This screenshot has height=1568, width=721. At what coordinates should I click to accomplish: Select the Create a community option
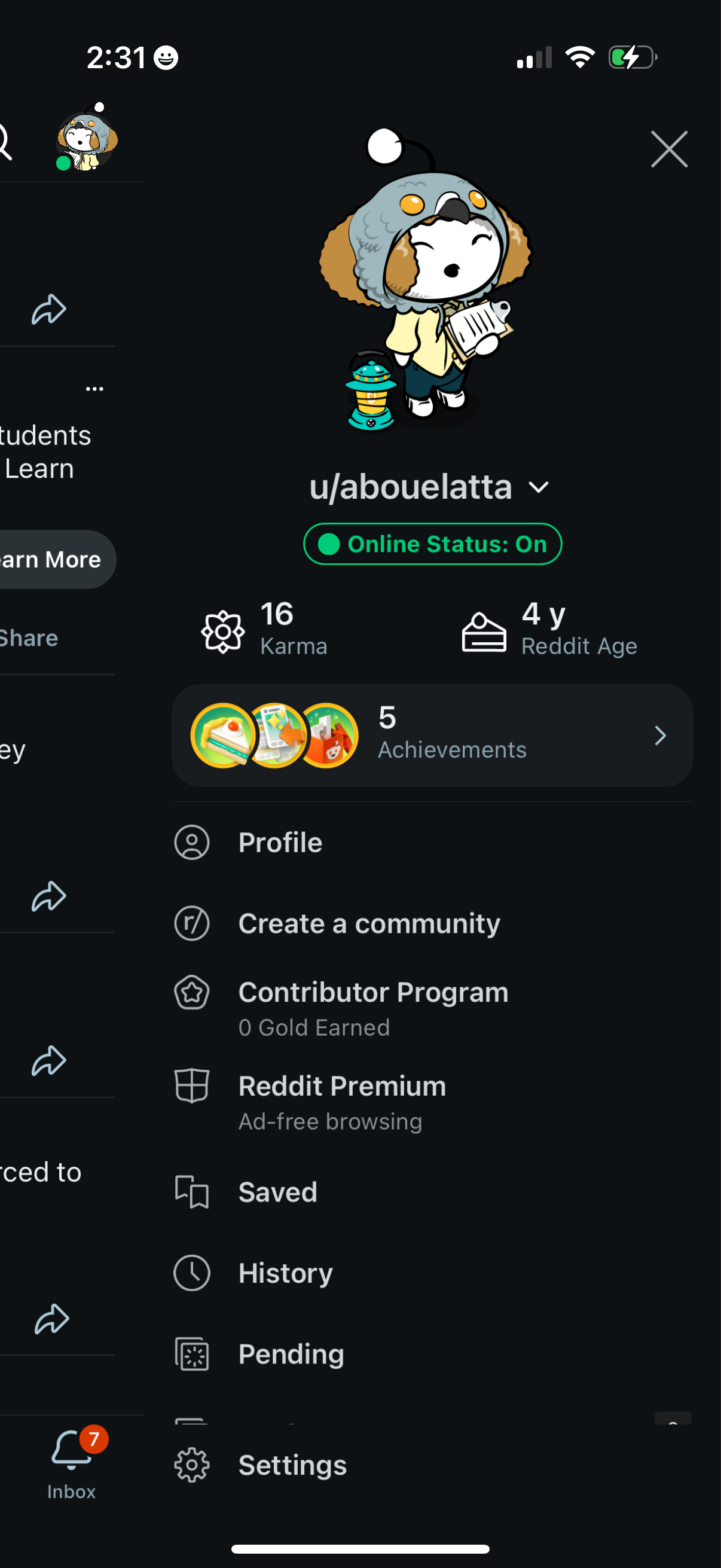coord(368,923)
